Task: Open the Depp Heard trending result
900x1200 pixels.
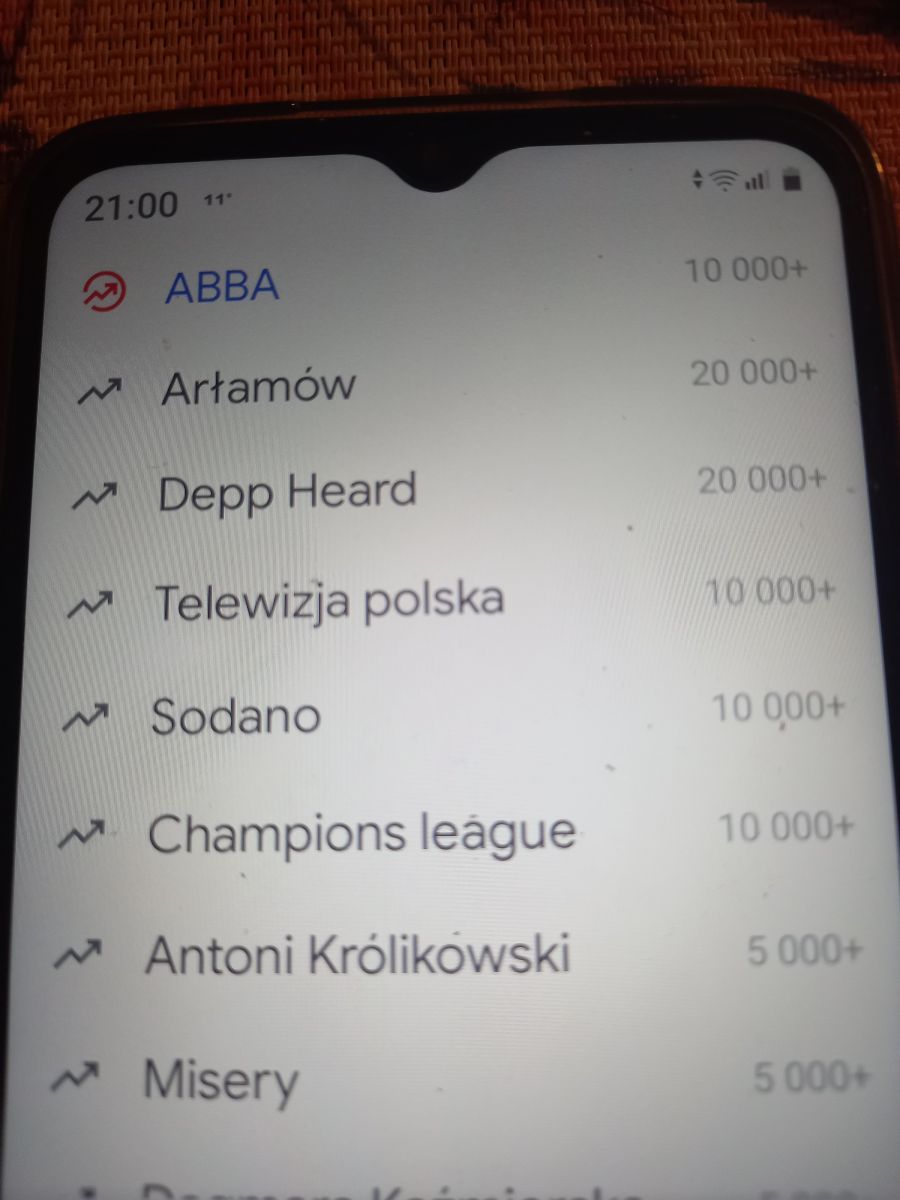Action: coord(287,493)
